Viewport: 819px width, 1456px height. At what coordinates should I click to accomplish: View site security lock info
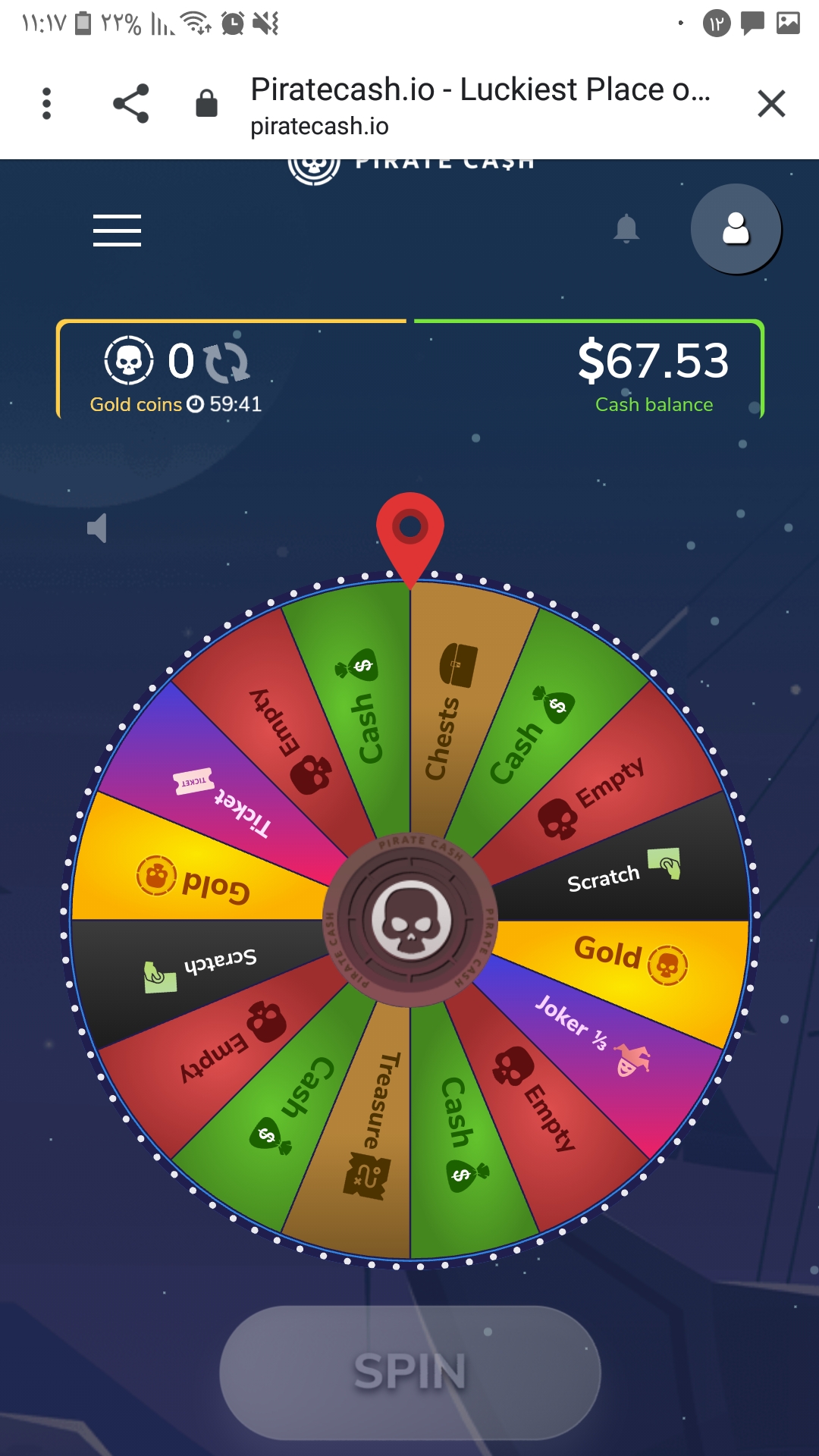(206, 103)
